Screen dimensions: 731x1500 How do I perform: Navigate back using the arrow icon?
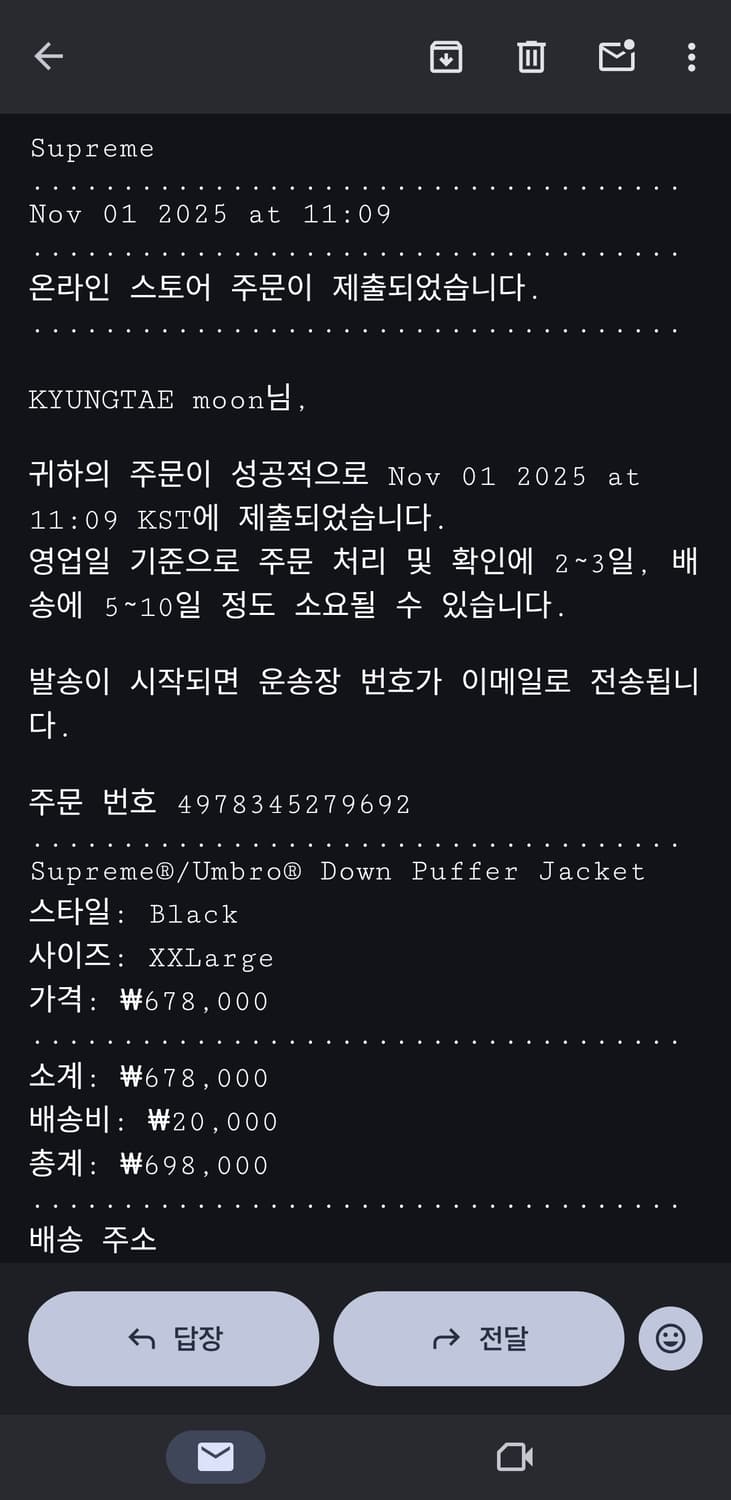(x=47, y=56)
